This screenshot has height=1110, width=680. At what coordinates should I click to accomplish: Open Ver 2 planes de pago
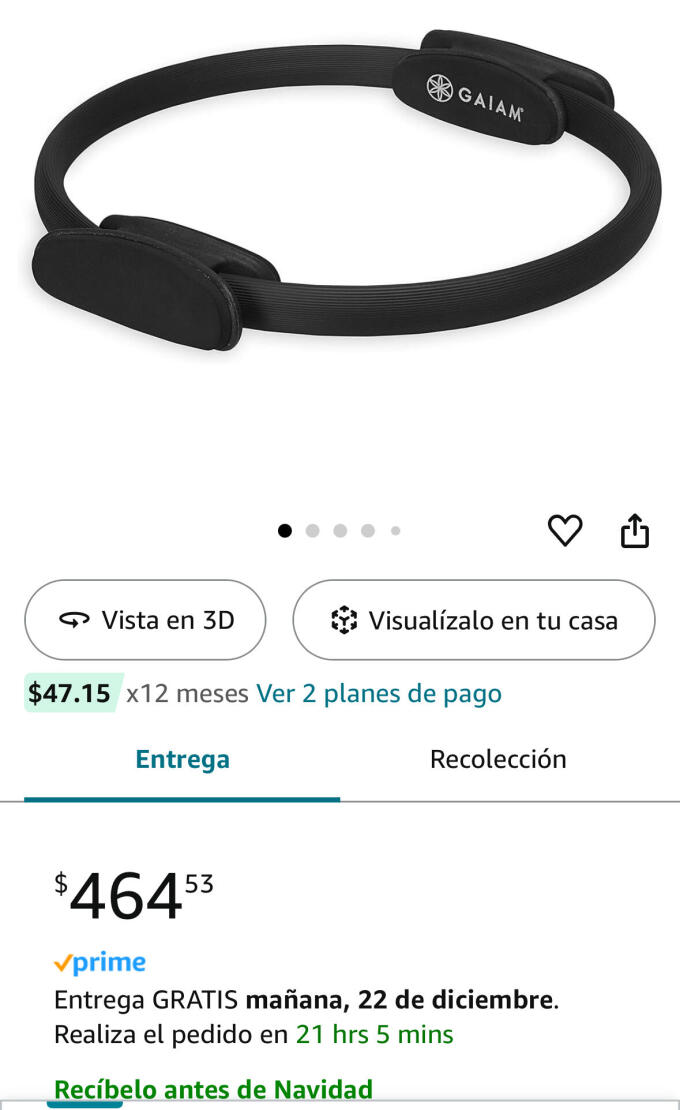point(379,693)
